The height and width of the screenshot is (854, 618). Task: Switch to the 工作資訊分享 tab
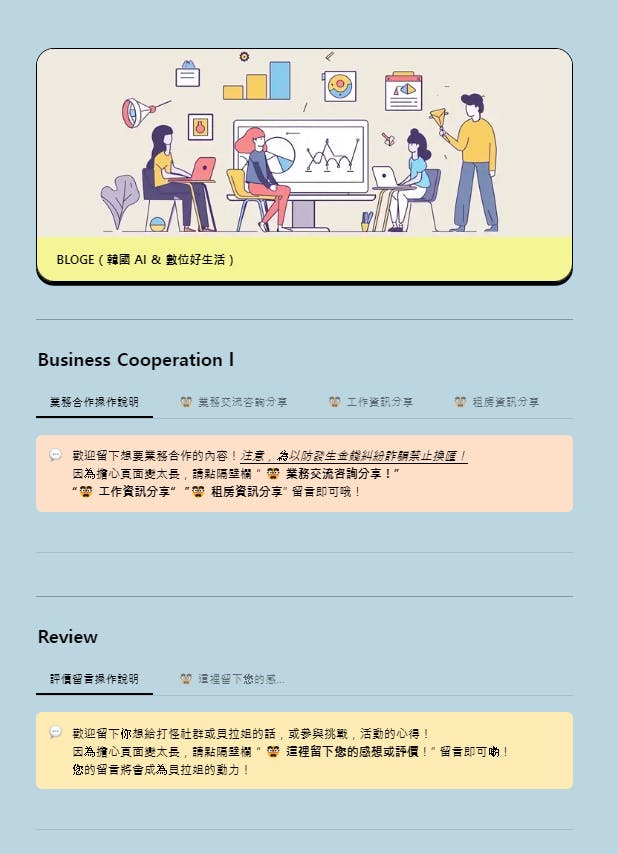(x=371, y=402)
